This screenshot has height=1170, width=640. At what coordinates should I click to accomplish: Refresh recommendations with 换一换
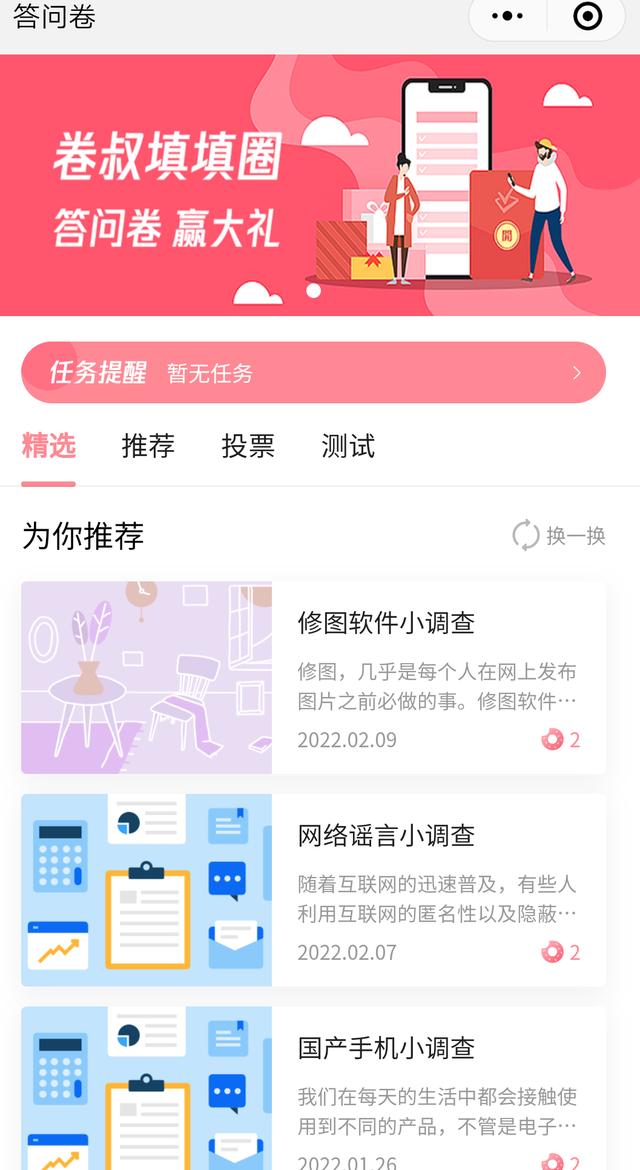coord(560,536)
